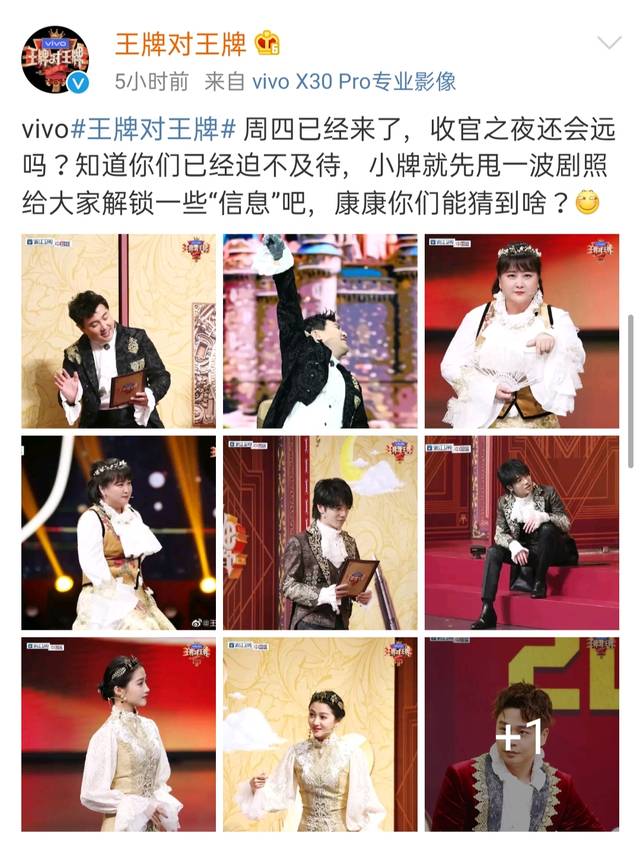Screen dimensions: 640x842
Task: View photo of young man reading a card
Action: [x=320, y=533]
